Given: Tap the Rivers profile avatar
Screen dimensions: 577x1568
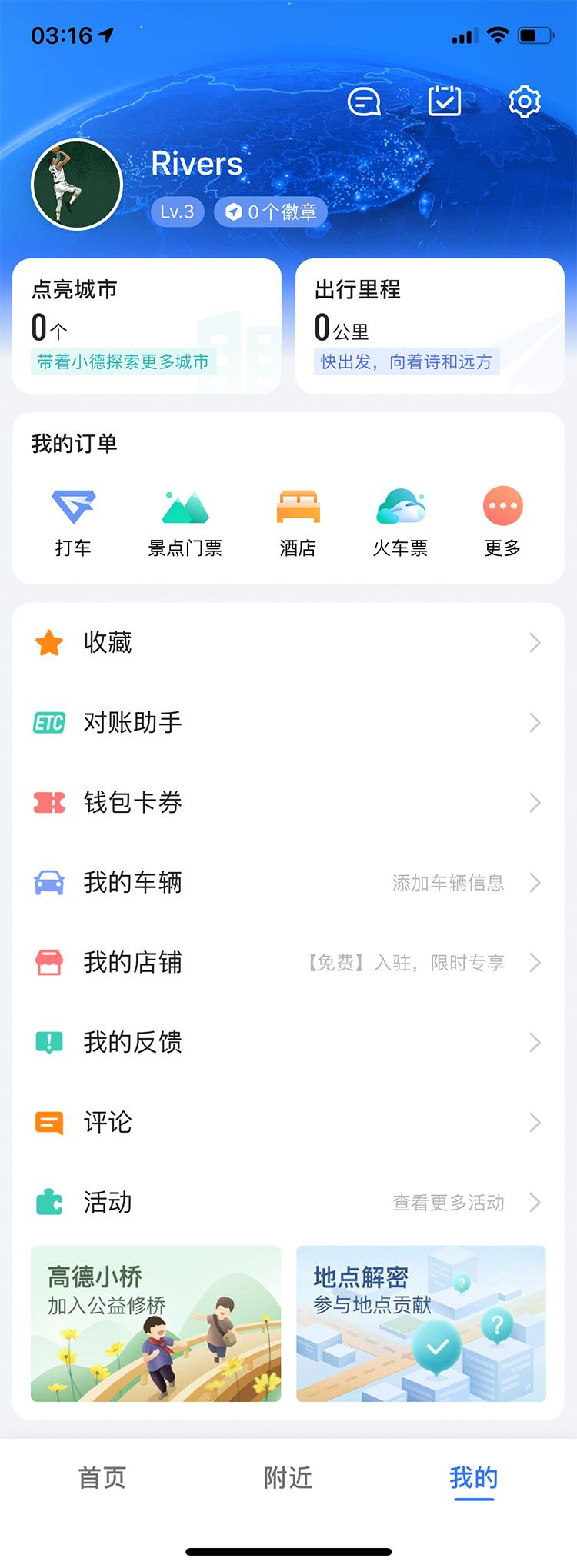Looking at the screenshot, I should pyautogui.click(x=77, y=185).
